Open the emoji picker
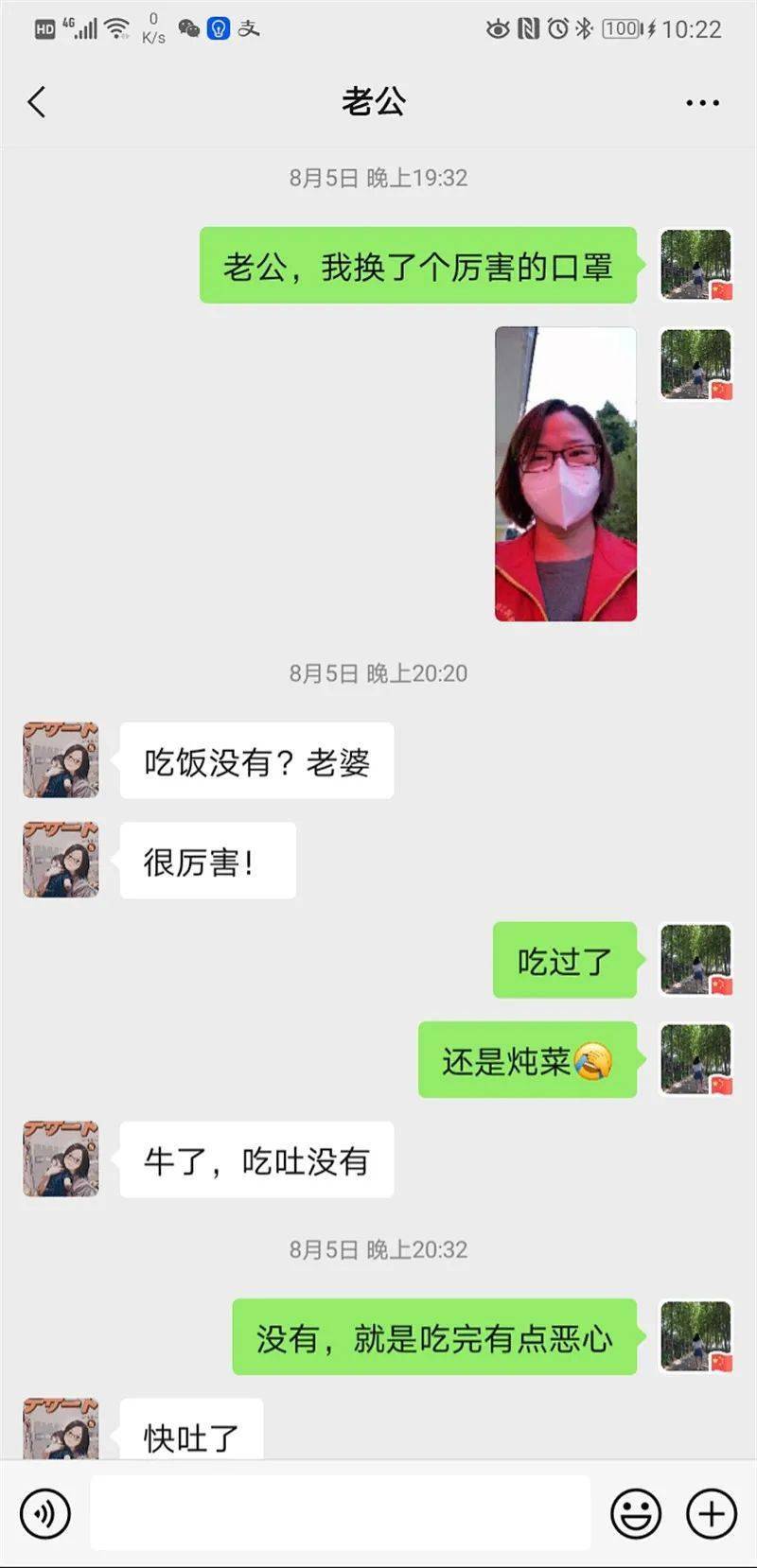Image resolution: width=757 pixels, height=1568 pixels. coord(637,1512)
